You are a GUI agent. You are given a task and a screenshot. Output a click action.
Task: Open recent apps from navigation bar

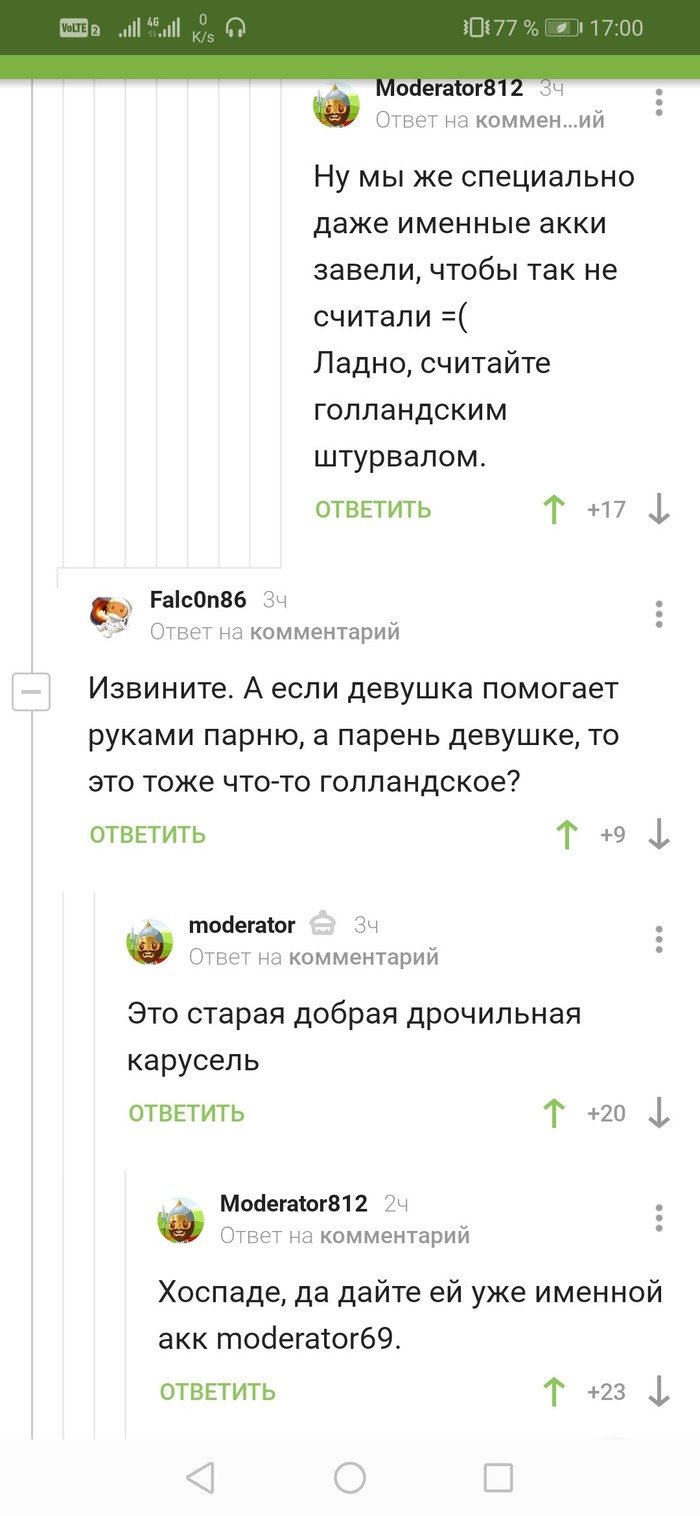point(497,1477)
